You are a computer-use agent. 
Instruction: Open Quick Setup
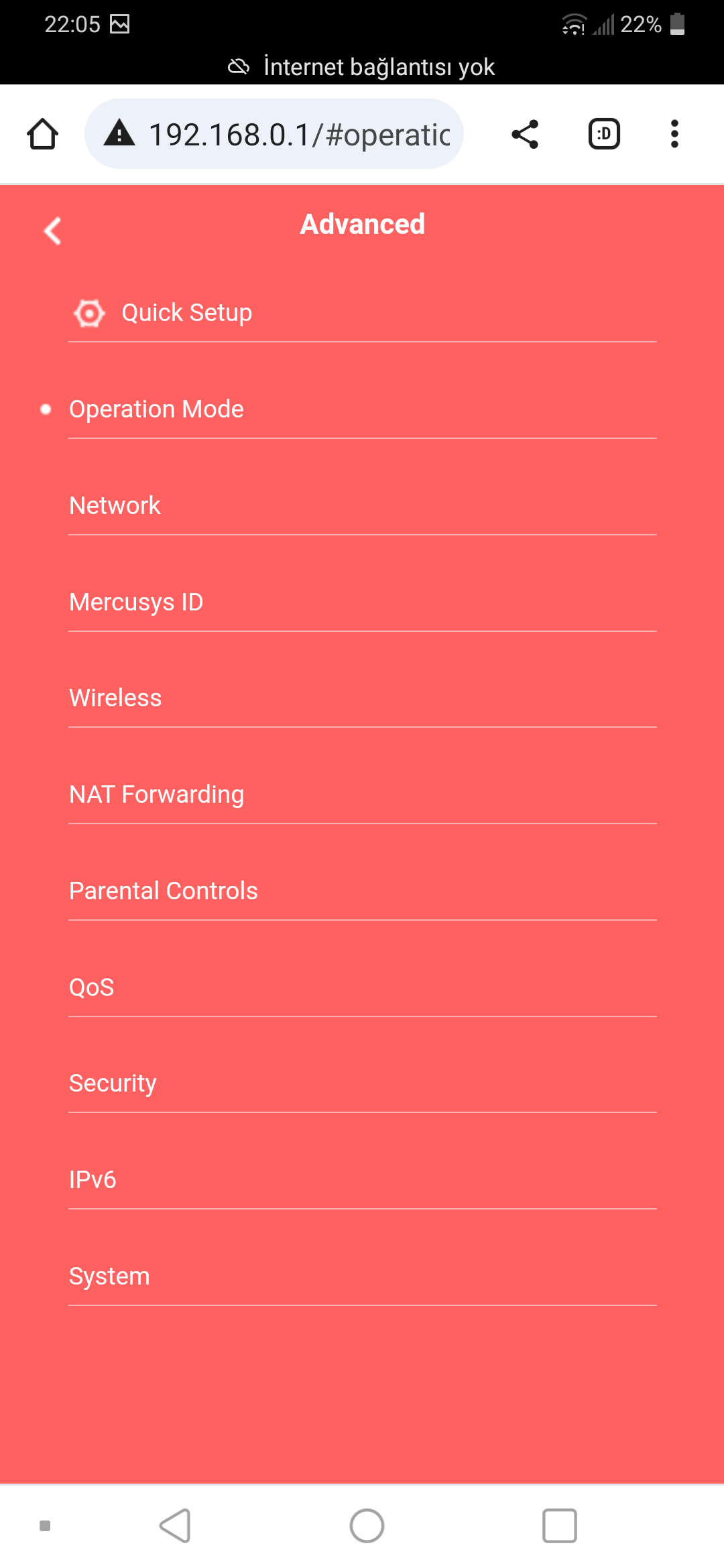coord(362,313)
